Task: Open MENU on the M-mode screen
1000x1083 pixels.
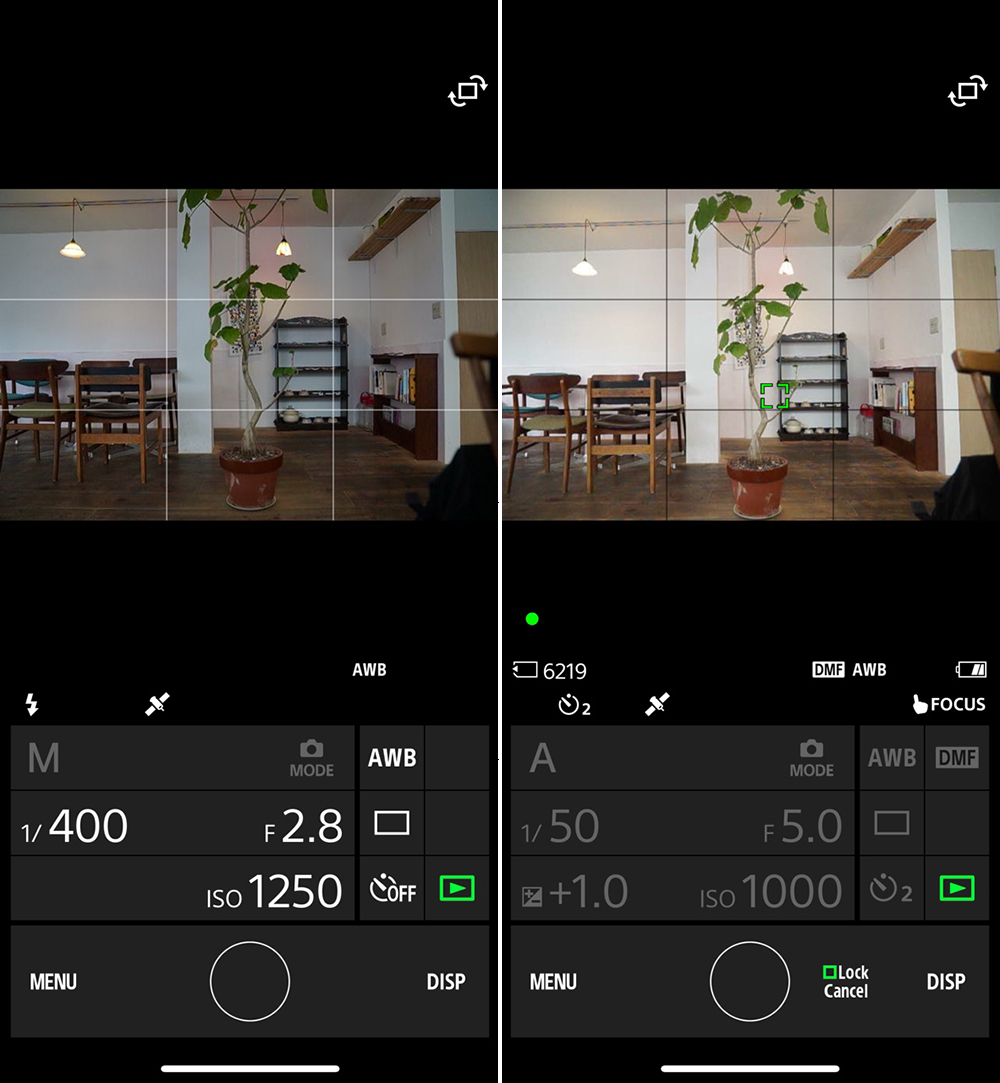Action: (x=53, y=982)
